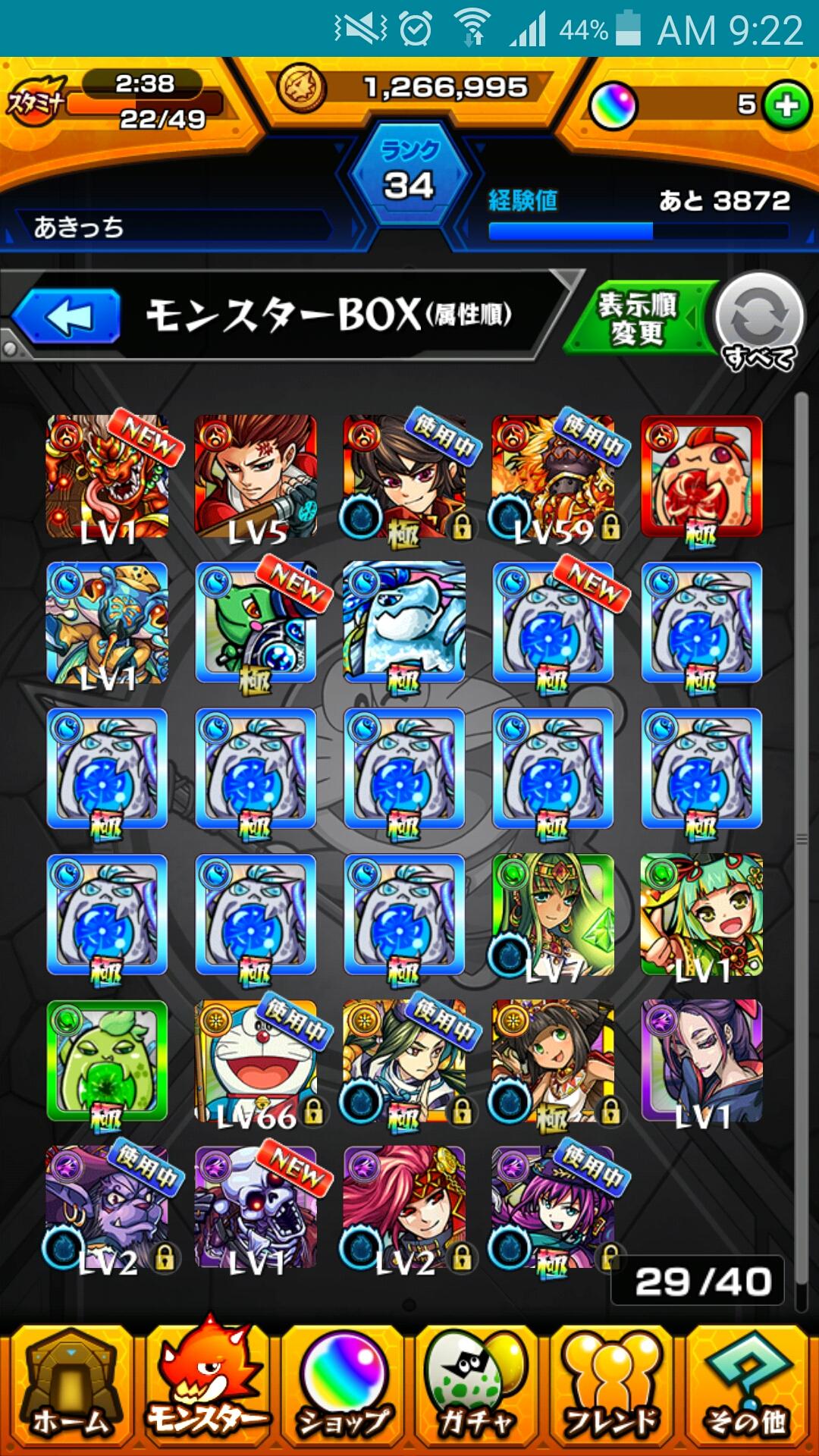Open the red egg 極 fire monster
This screenshot has width=819, height=1456.
701,476
